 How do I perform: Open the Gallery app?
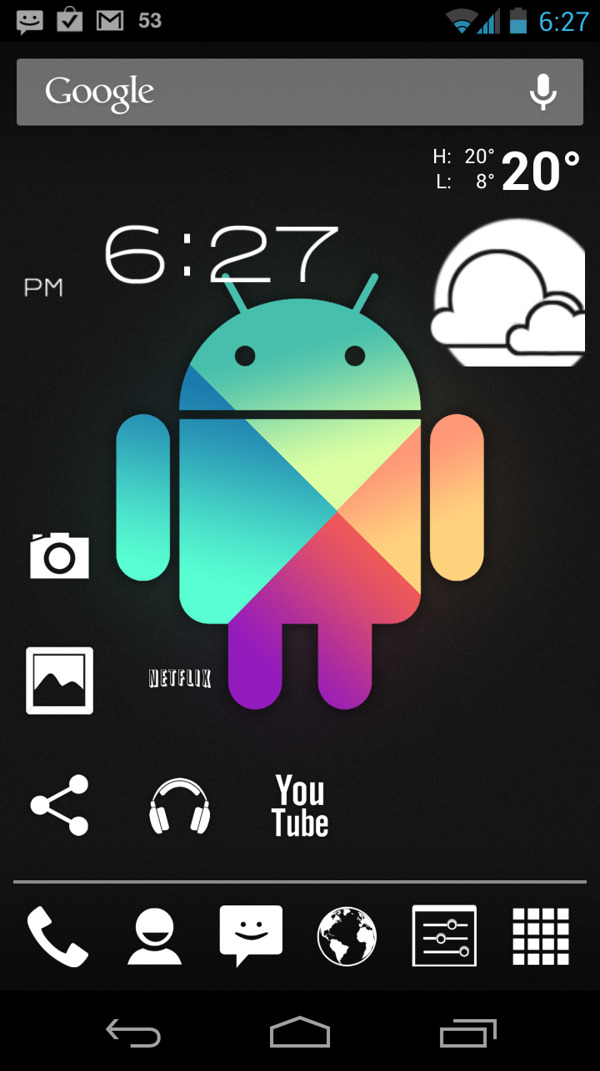60,680
